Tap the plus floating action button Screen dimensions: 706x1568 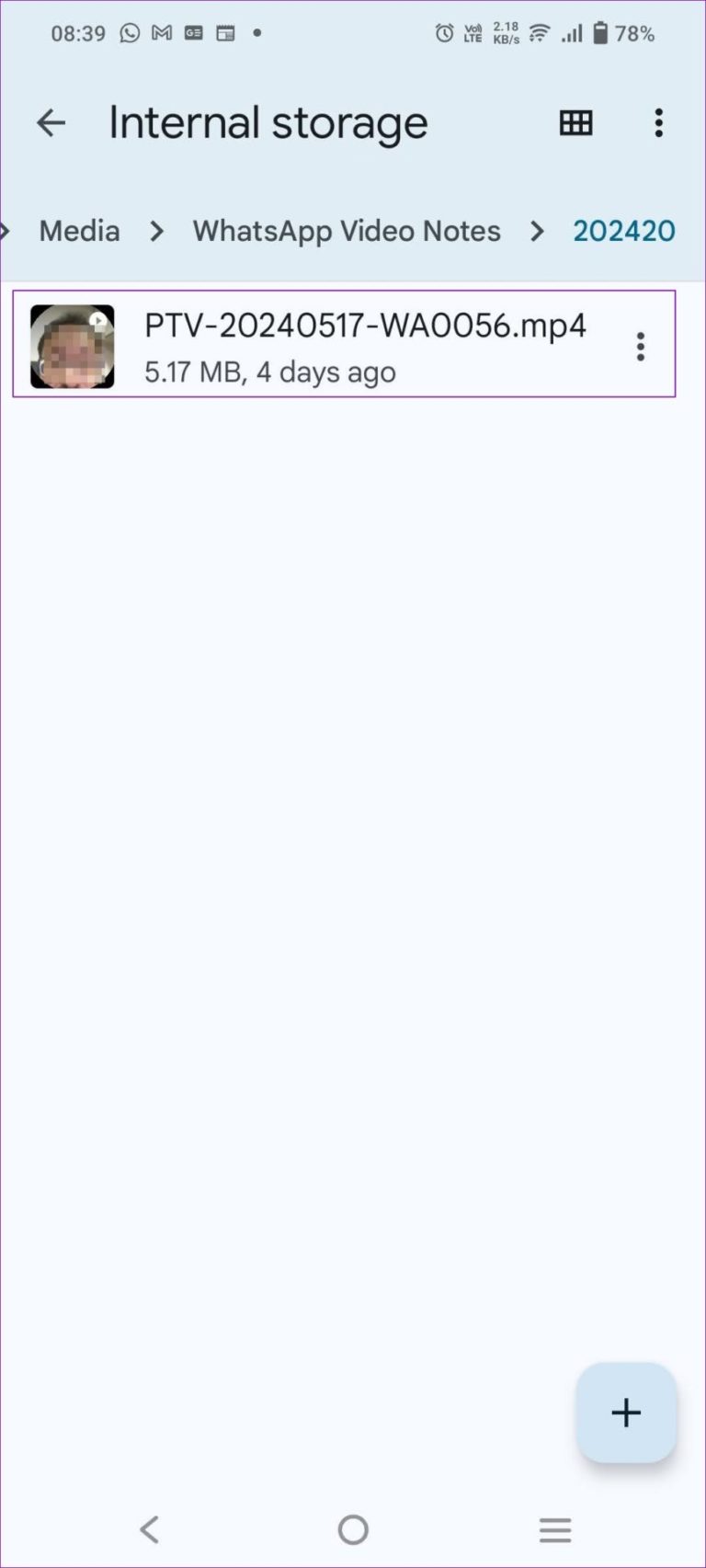coord(626,1412)
